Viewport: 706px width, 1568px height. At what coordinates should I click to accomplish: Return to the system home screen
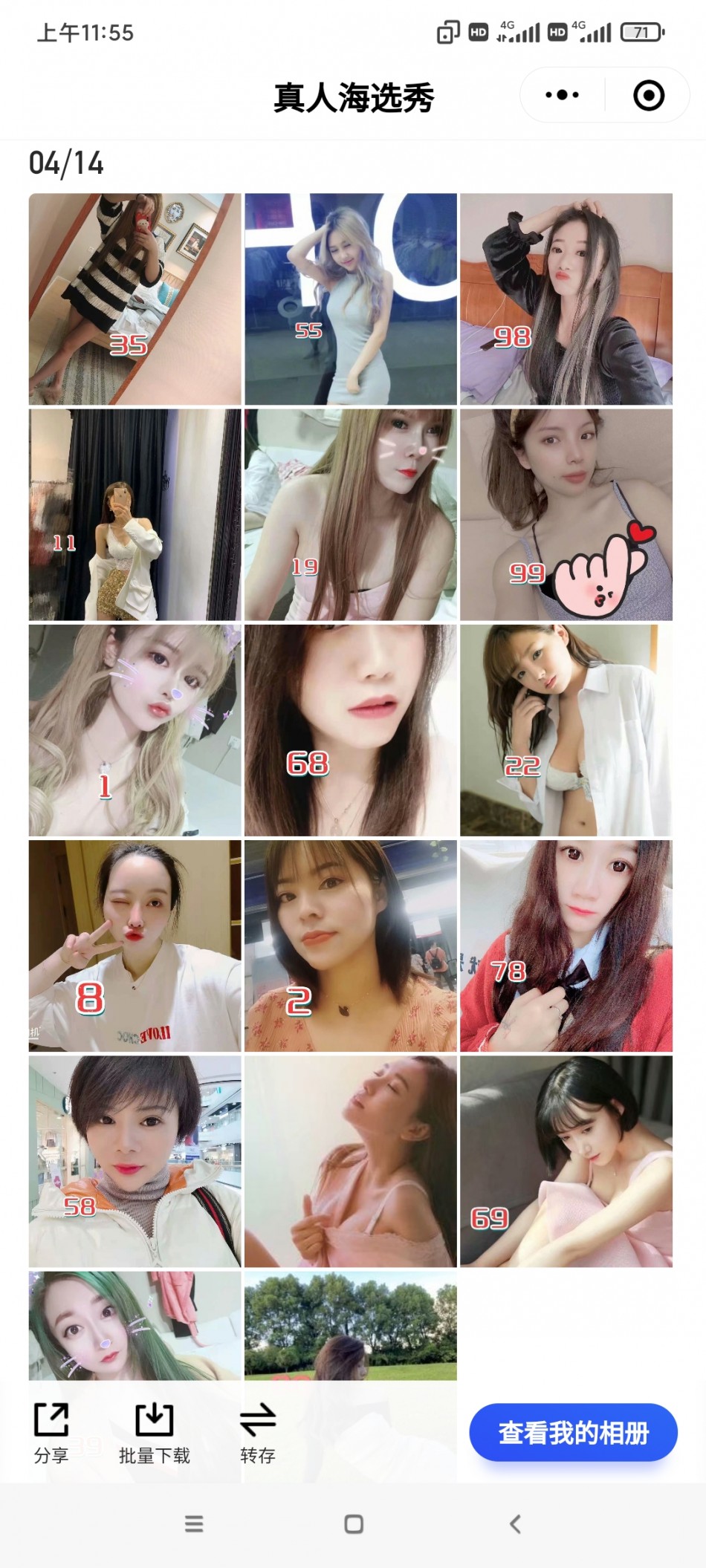[354, 1524]
